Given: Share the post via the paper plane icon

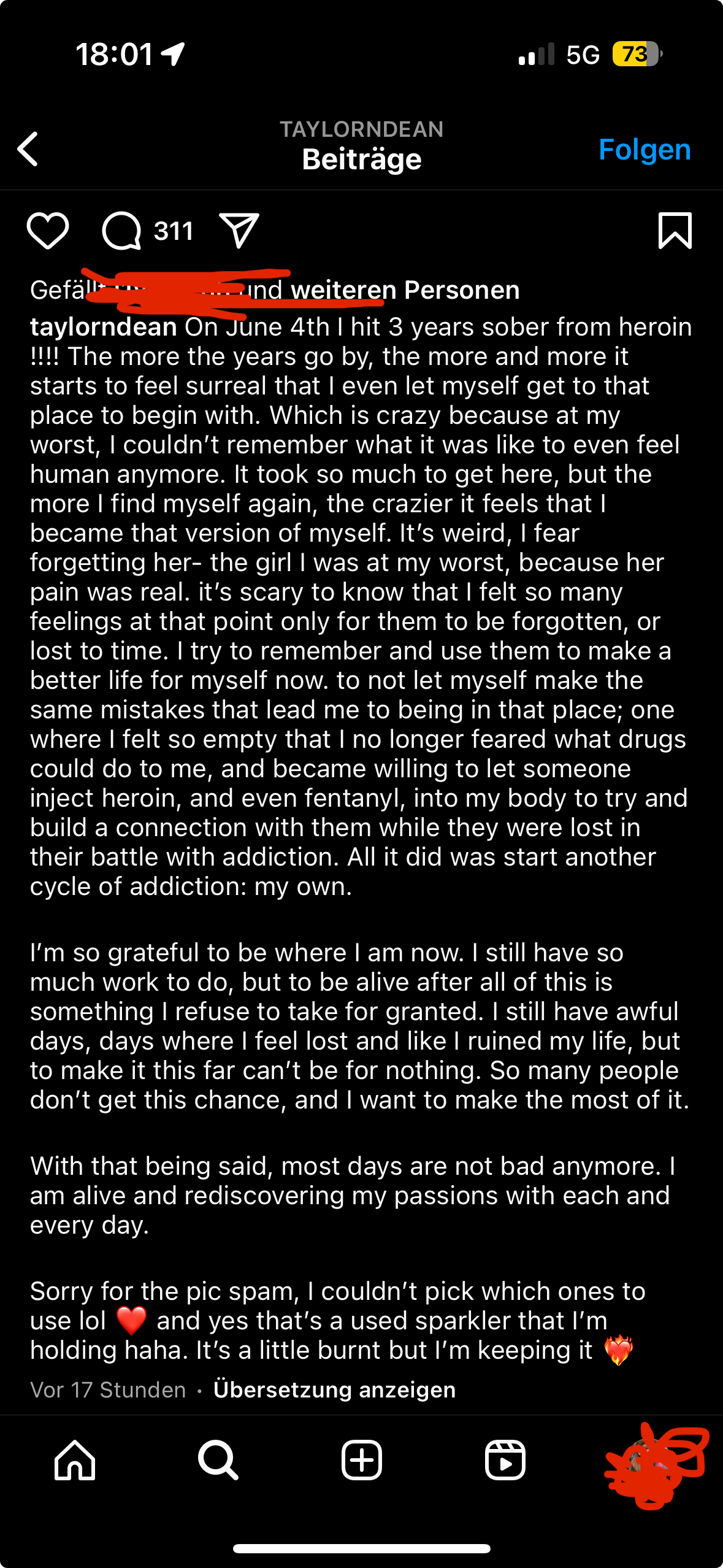Looking at the screenshot, I should point(239,231).
